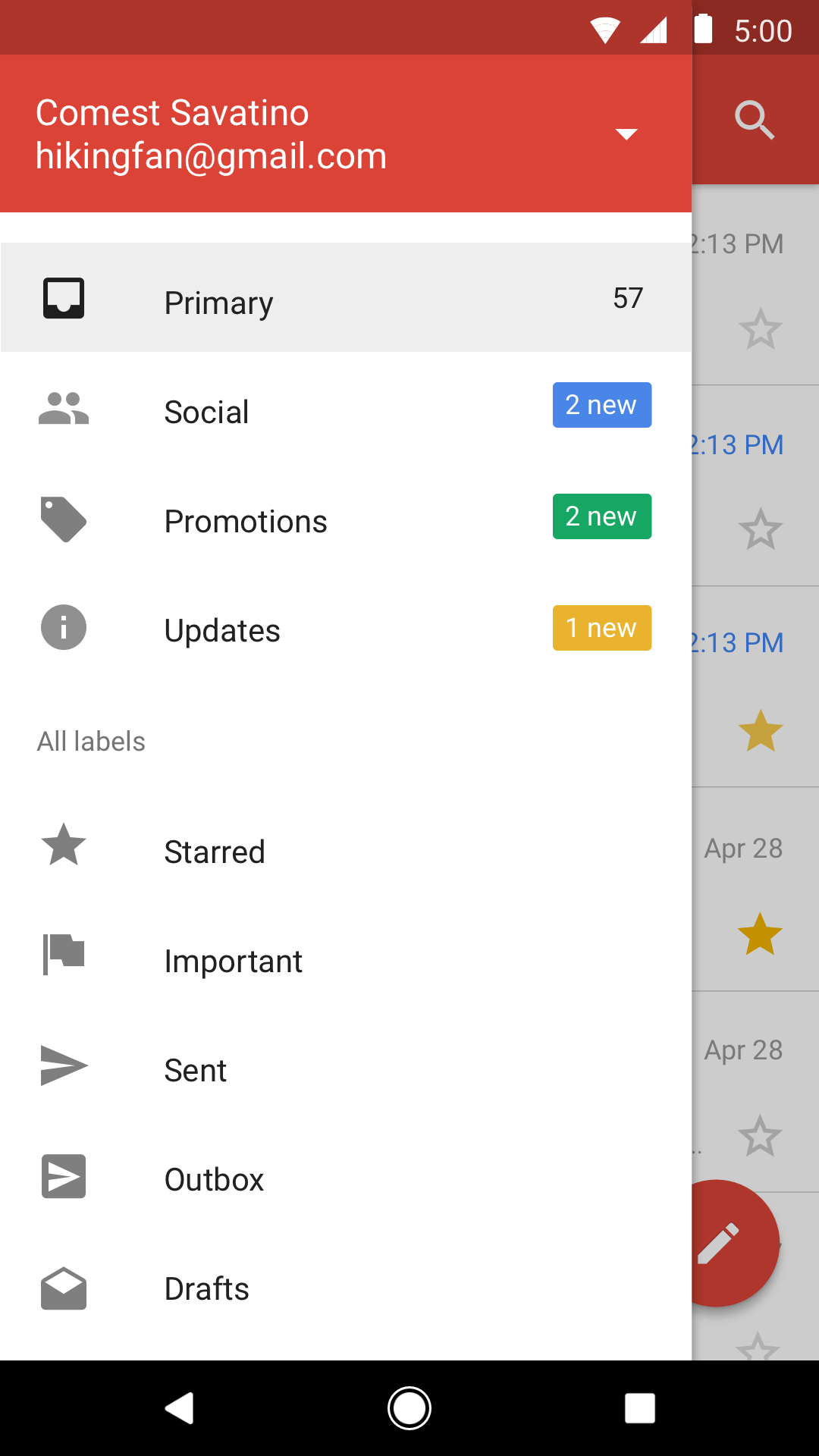This screenshot has width=819, height=1456.
Task: Open search with the magnifier icon
Action: (755, 121)
